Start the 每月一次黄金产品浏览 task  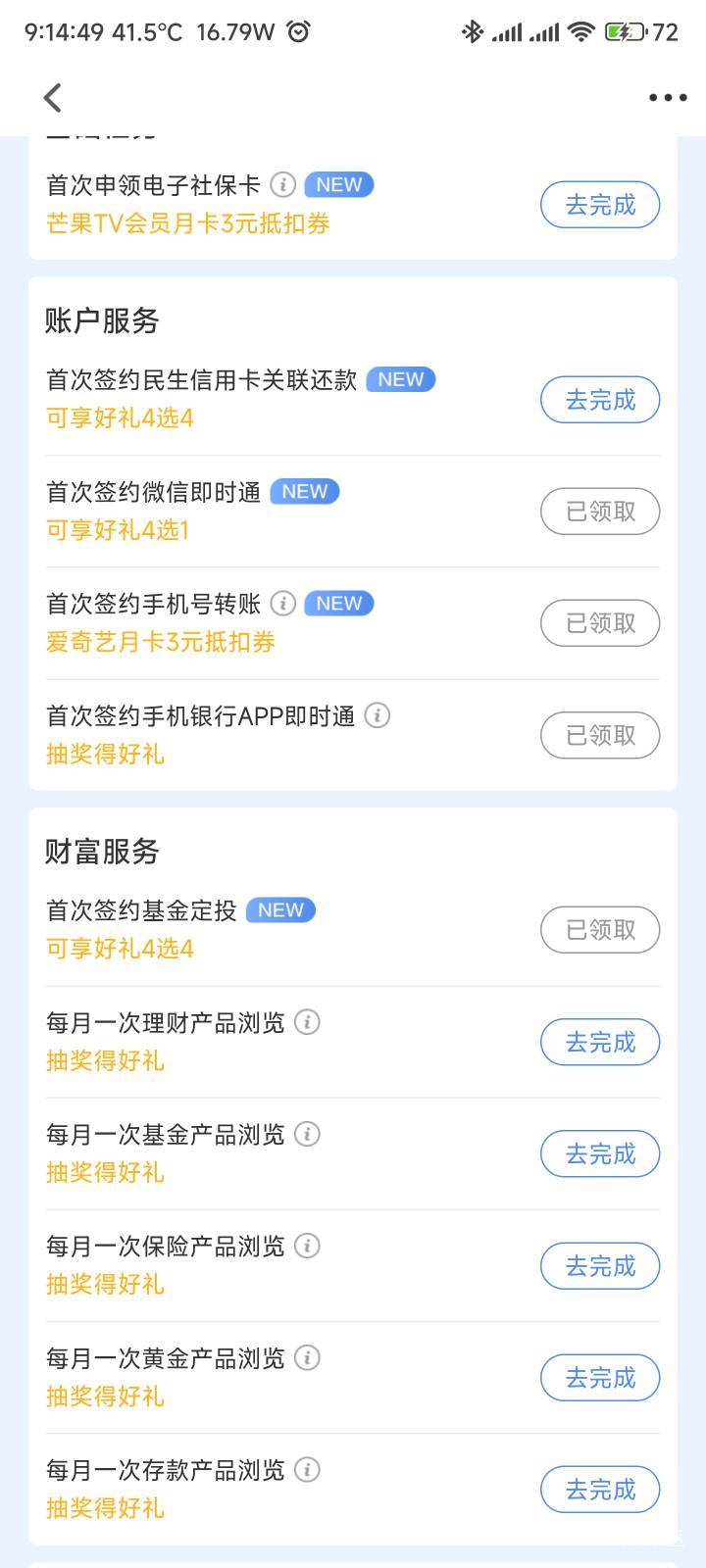(x=600, y=1378)
